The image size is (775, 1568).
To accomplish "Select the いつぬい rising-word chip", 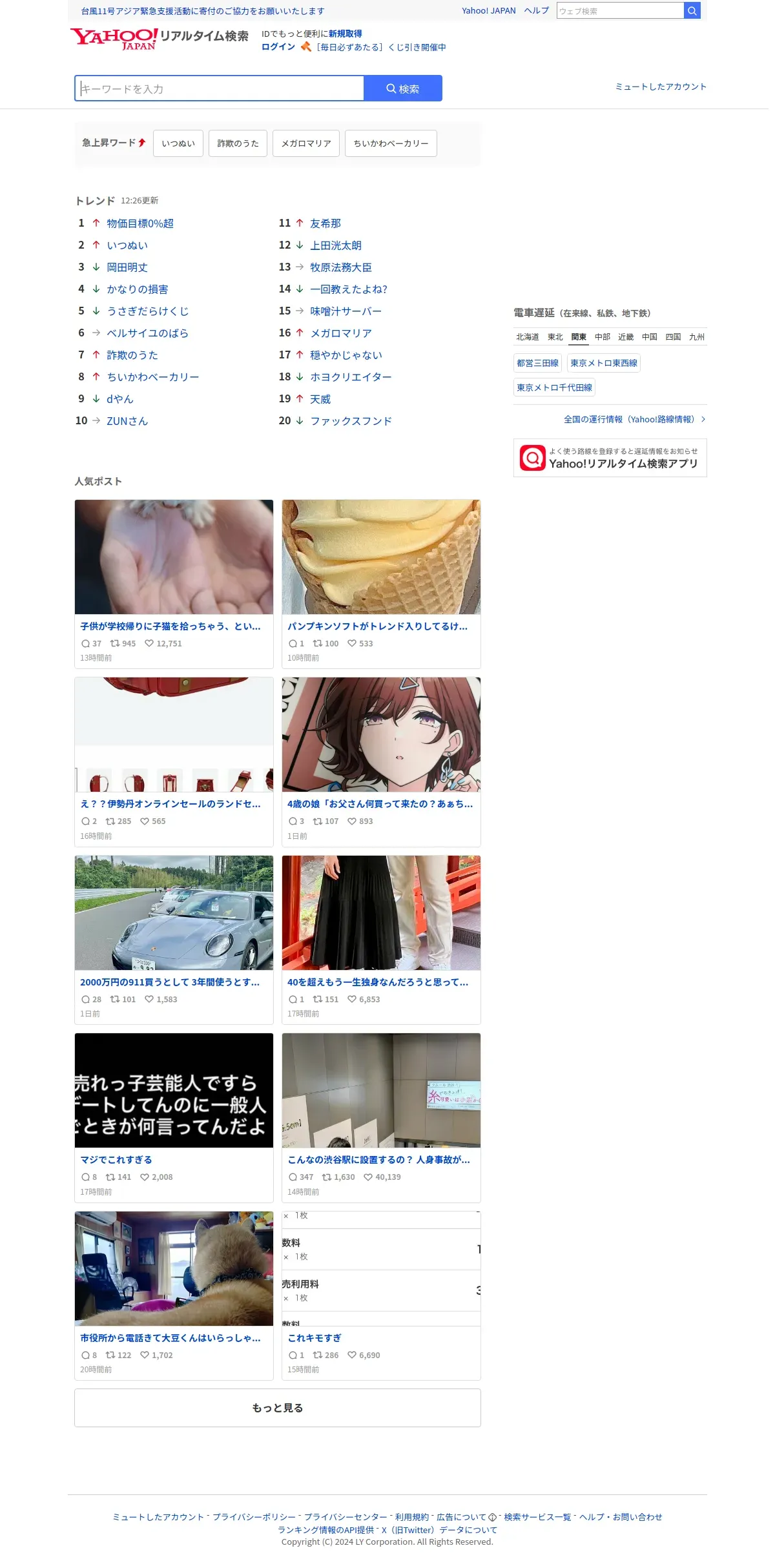I will click(x=178, y=143).
